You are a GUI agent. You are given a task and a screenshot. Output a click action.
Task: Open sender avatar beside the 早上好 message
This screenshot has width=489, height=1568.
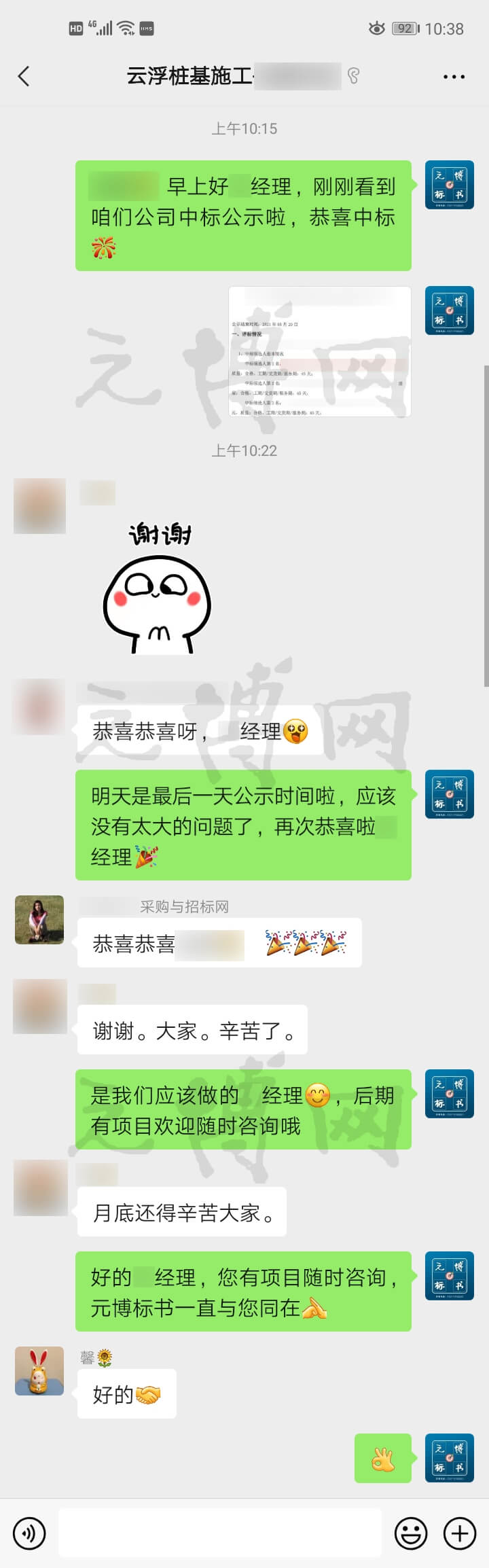(449, 185)
